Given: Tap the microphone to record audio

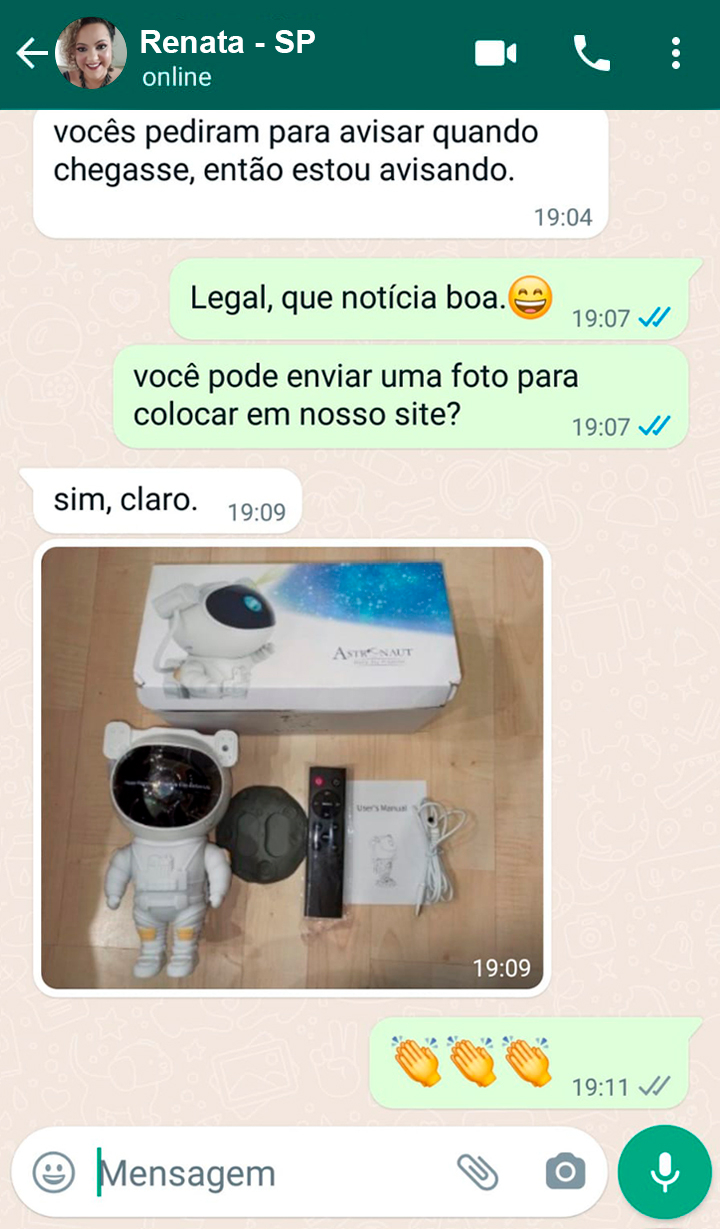Looking at the screenshot, I should pos(665,1171).
